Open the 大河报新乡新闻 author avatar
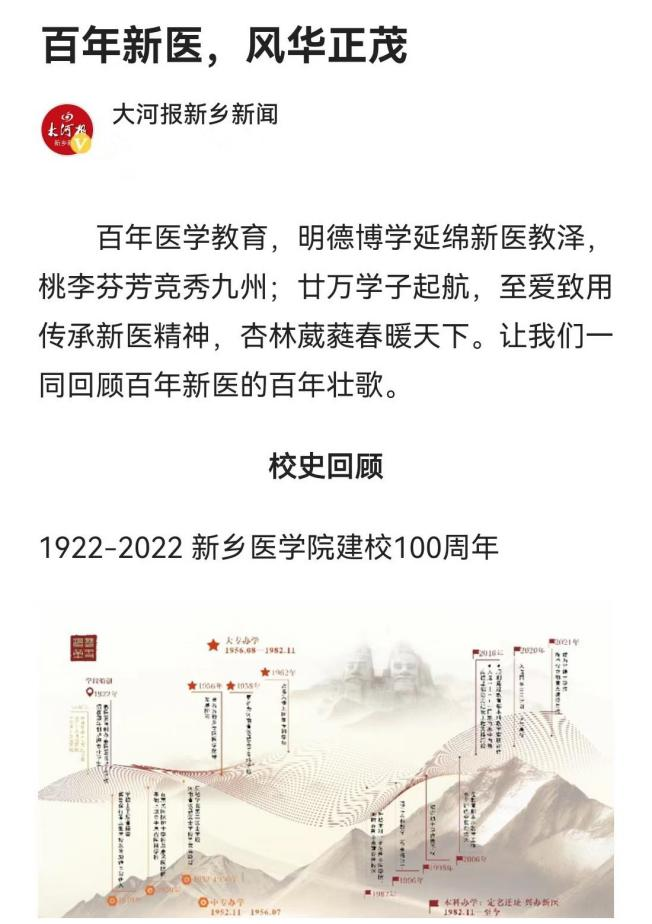The height and width of the screenshot is (924, 652). 68,130
